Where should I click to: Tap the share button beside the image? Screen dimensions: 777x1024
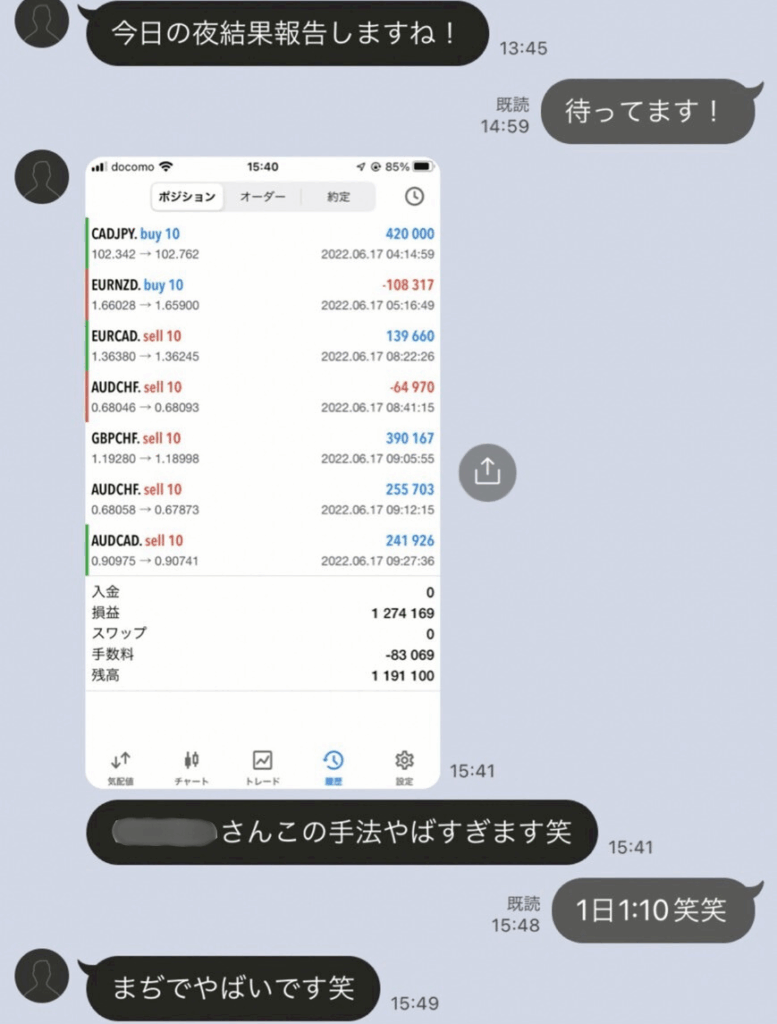pyautogui.click(x=487, y=472)
